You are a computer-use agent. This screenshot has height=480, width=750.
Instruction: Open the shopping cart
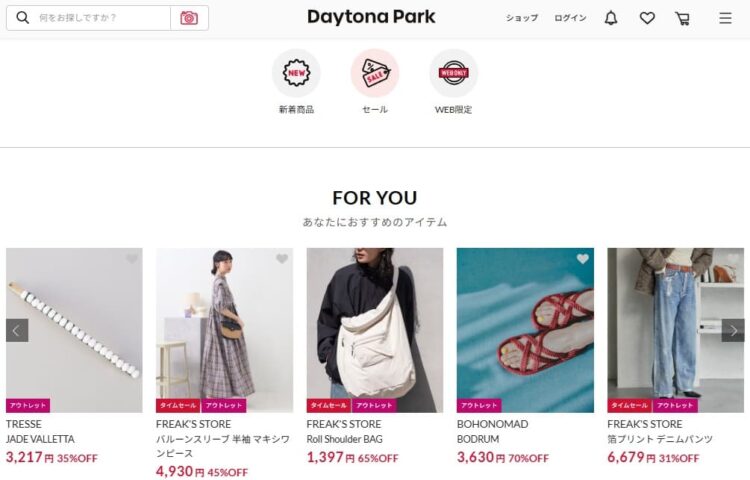coord(682,18)
